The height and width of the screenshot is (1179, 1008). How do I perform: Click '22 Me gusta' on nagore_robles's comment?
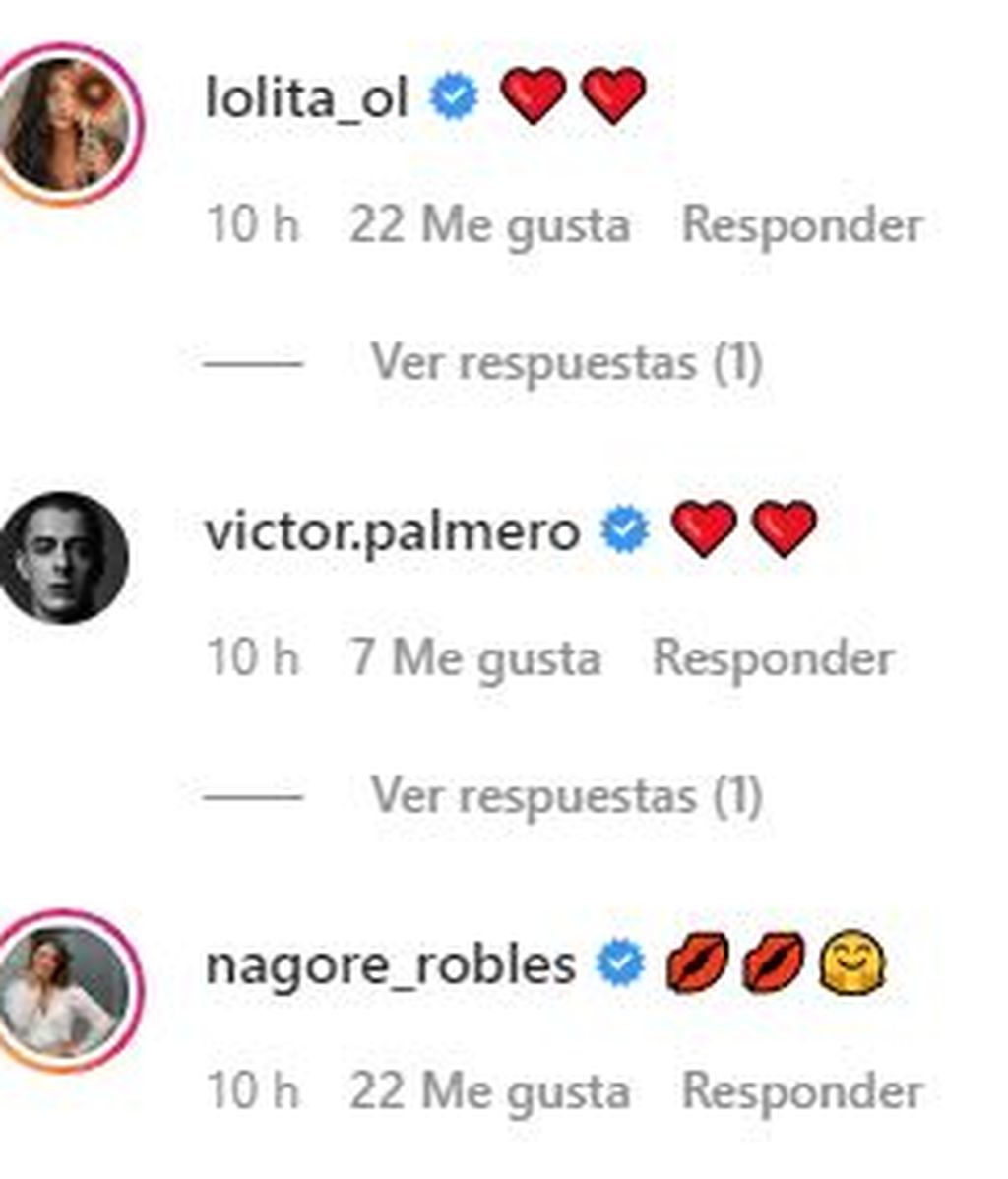pos(489,1090)
